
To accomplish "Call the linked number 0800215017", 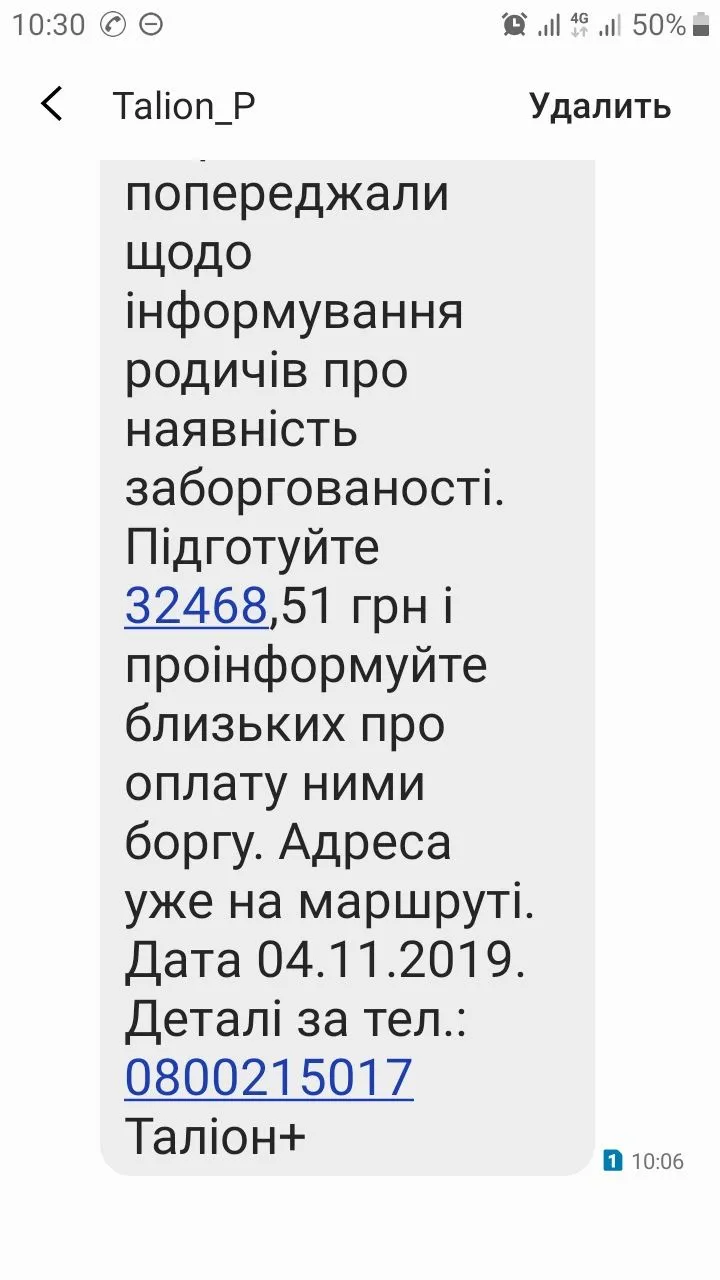I will coord(269,1077).
